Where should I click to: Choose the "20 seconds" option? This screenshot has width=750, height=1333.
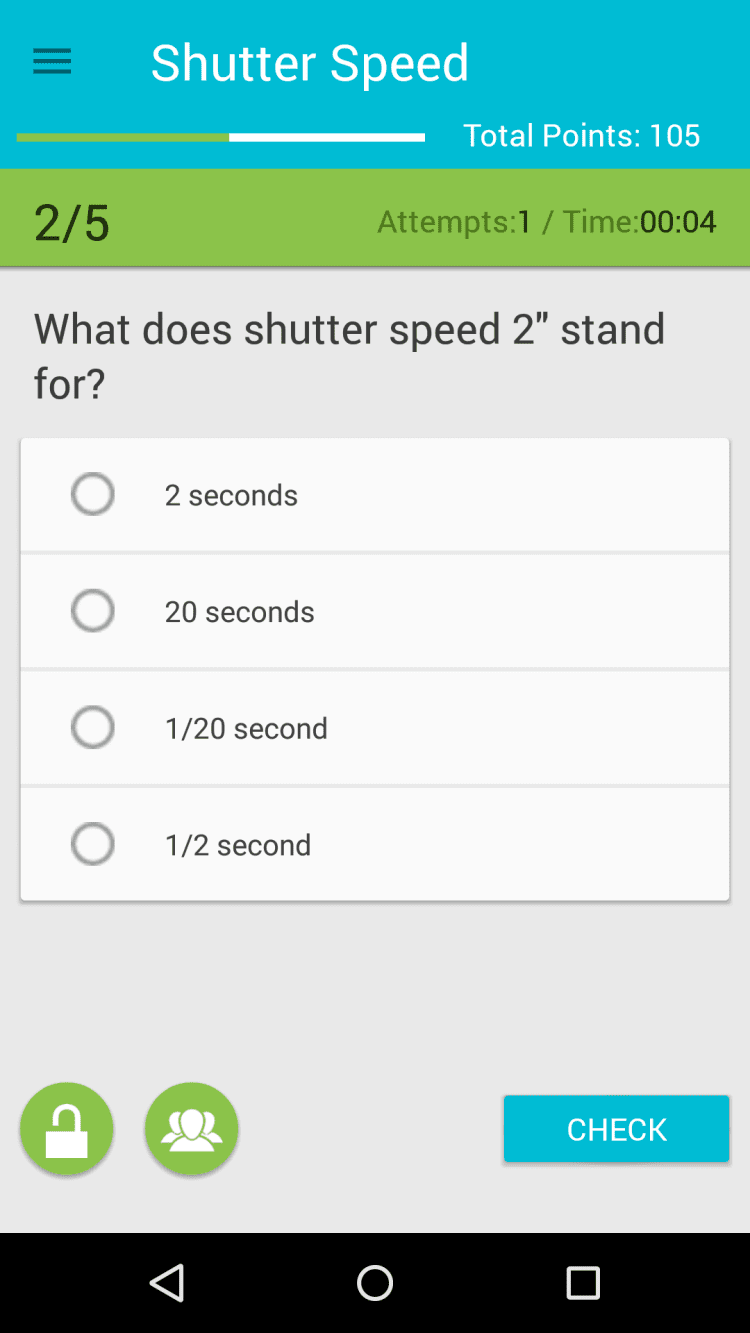tap(93, 611)
